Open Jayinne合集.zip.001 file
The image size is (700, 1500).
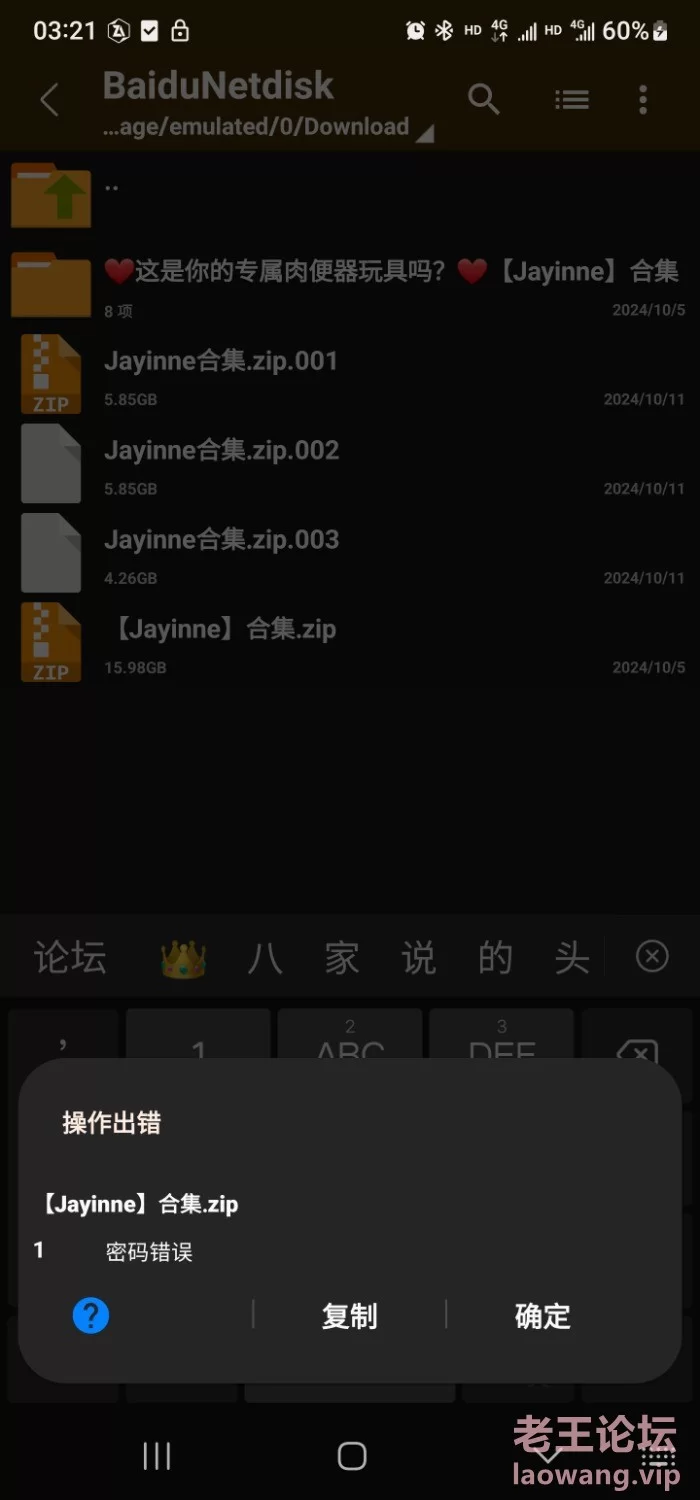click(x=350, y=373)
